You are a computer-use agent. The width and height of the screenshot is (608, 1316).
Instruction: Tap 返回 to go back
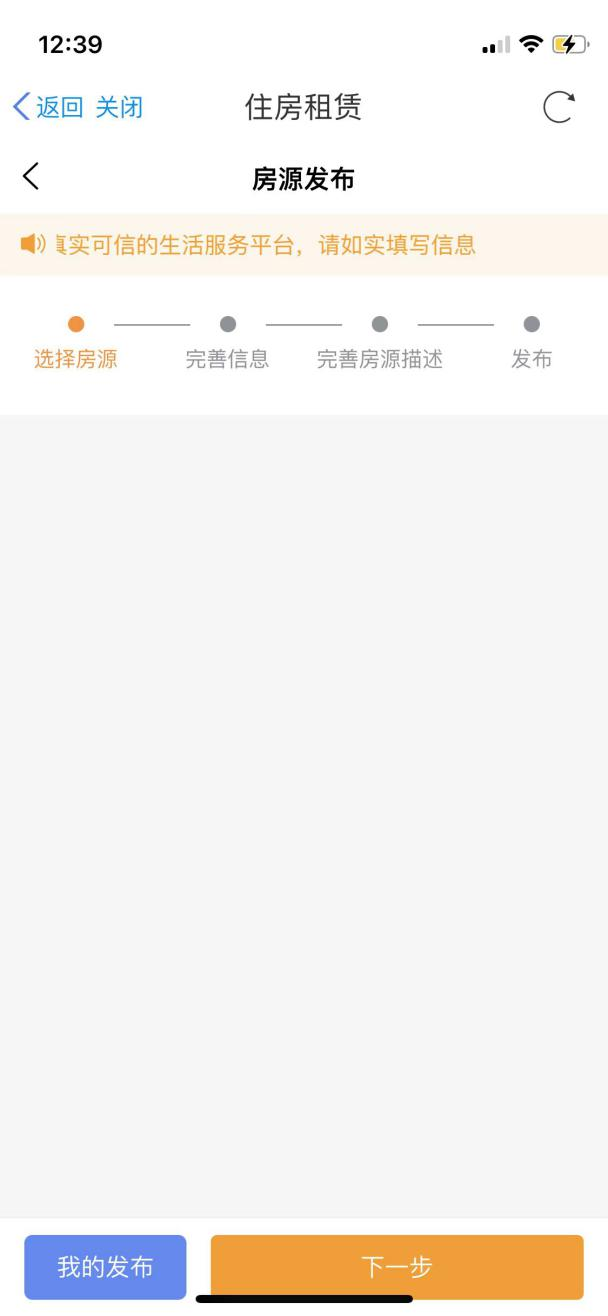48,107
